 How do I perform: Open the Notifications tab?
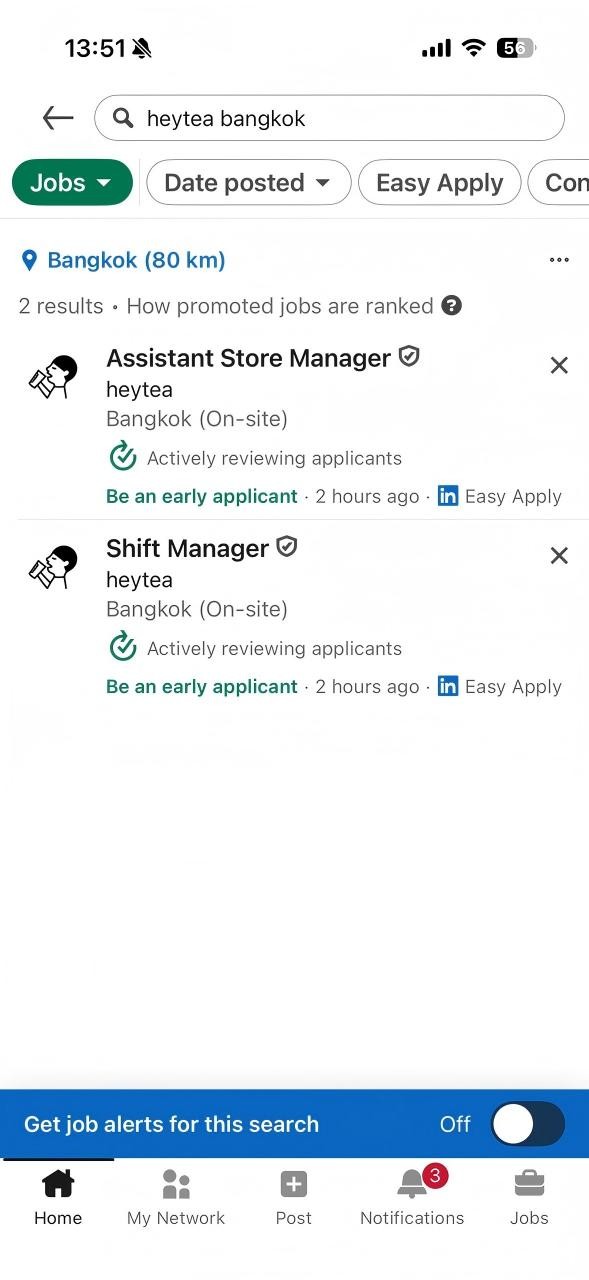point(412,1197)
